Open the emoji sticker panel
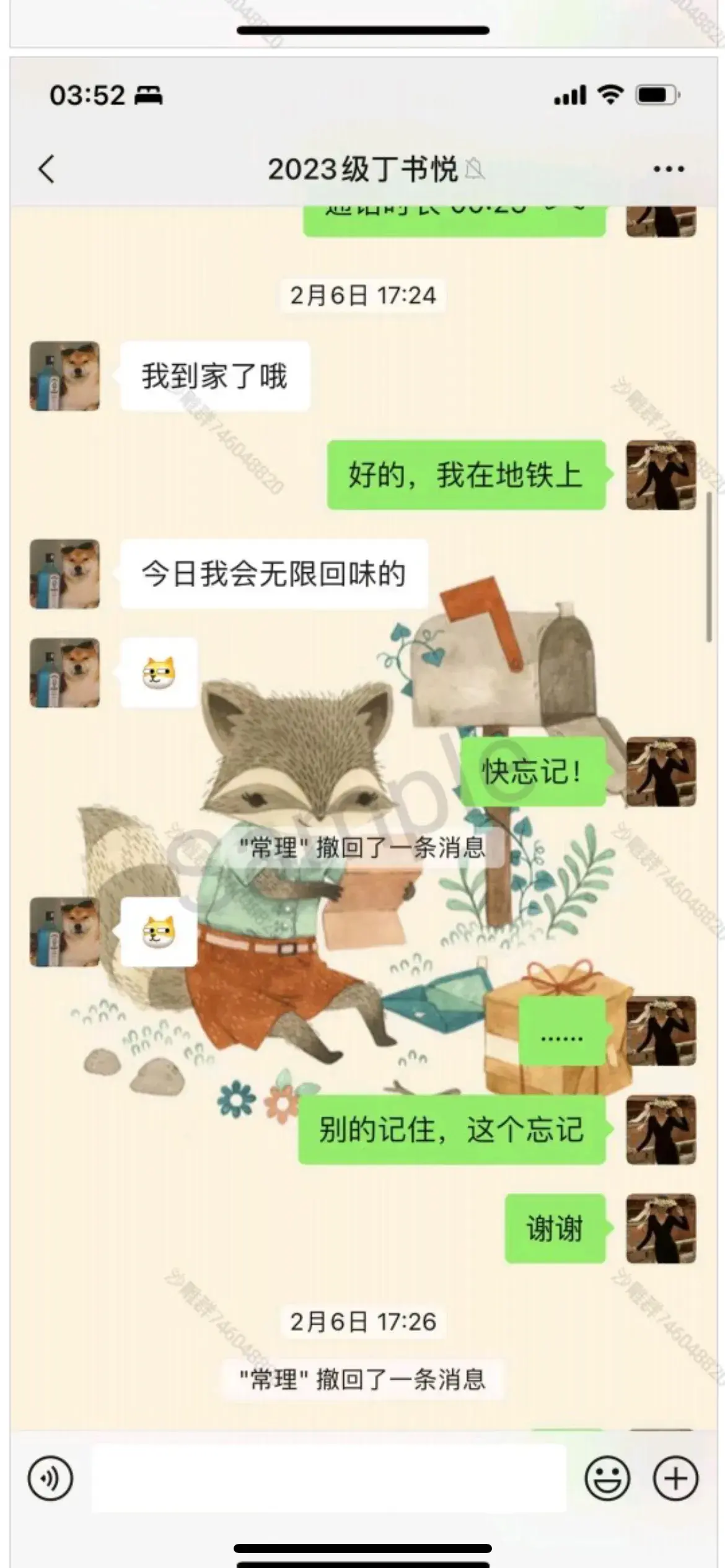Viewport: 725px width, 1568px height. 607,1478
